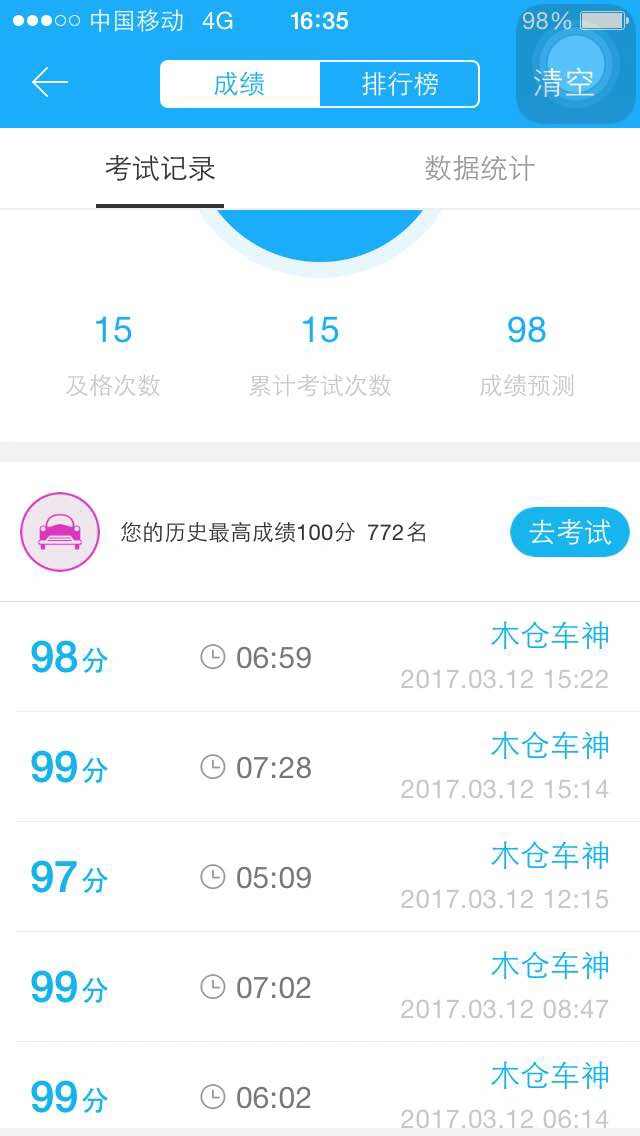640x1136 pixels.
Task: Open the 99分 record from 06:14
Action: [x=320, y=1087]
